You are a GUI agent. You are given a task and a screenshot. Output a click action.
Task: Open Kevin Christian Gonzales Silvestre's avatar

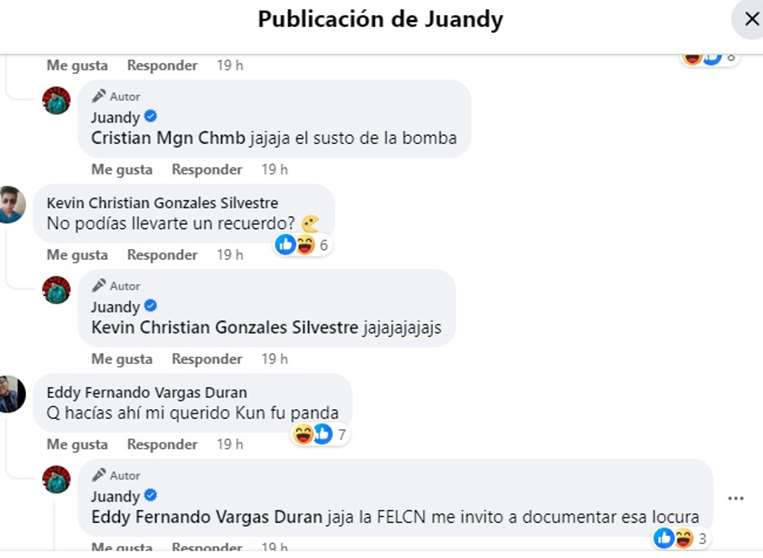(x=12, y=204)
